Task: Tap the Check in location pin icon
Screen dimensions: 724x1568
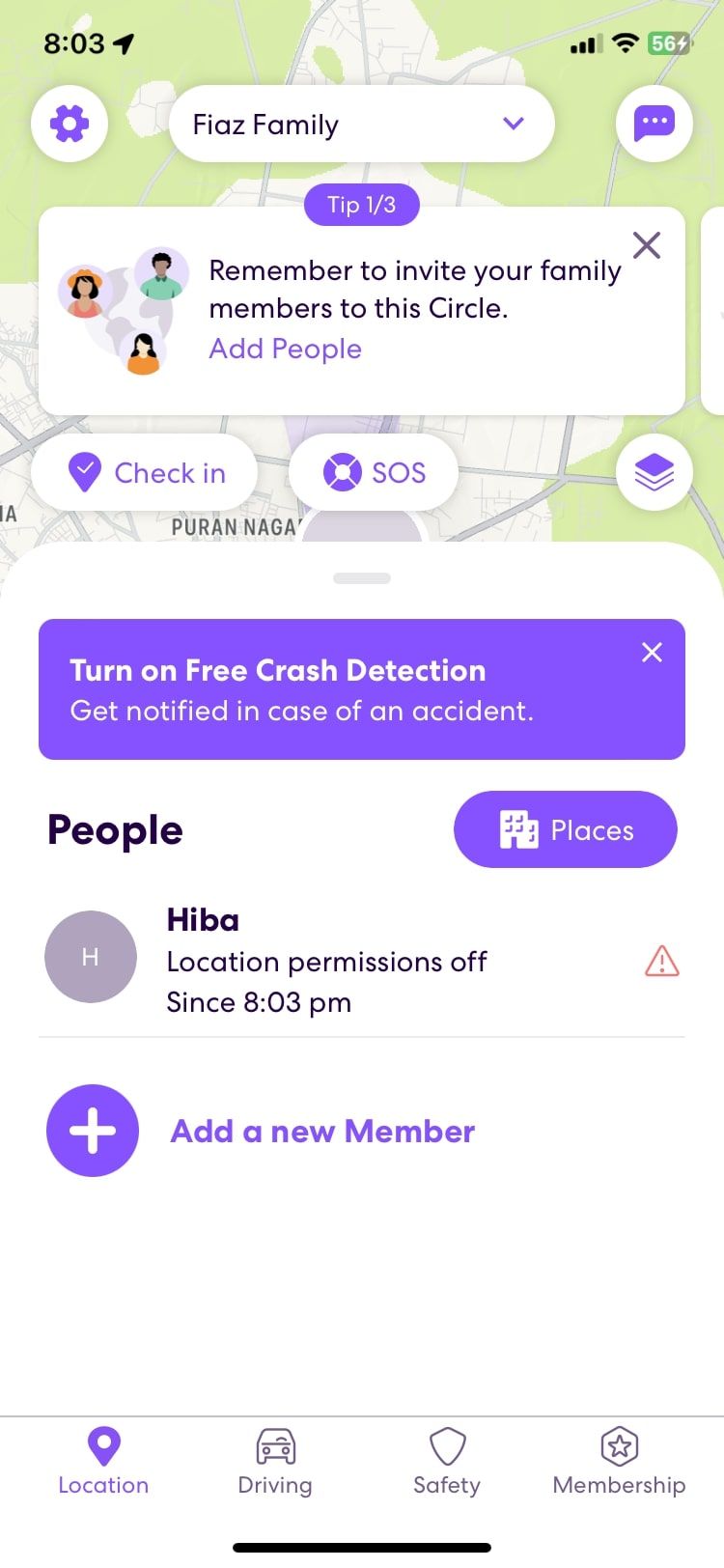Action: [84, 472]
